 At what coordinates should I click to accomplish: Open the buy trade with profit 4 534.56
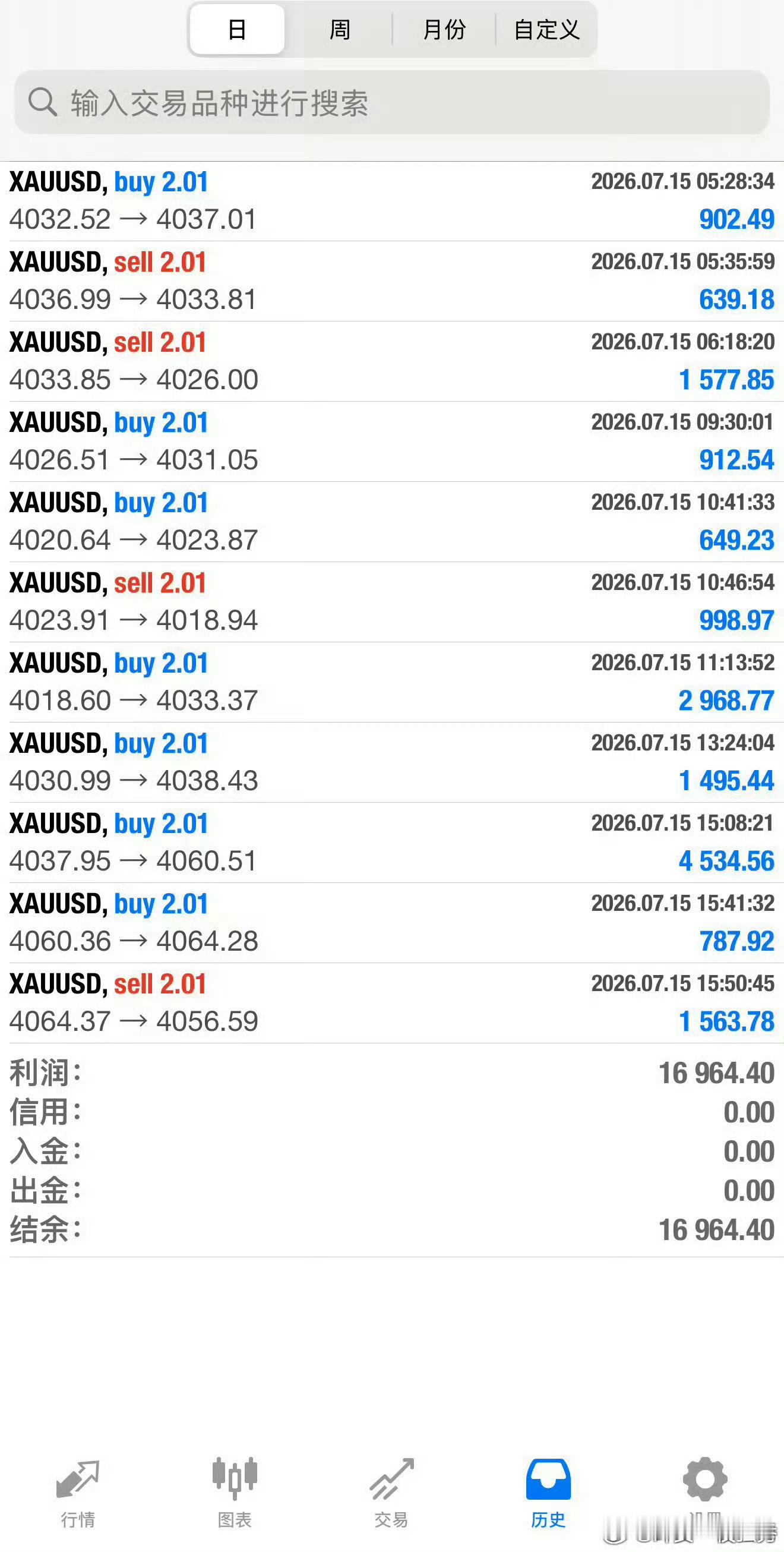pyautogui.click(x=392, y=843)
